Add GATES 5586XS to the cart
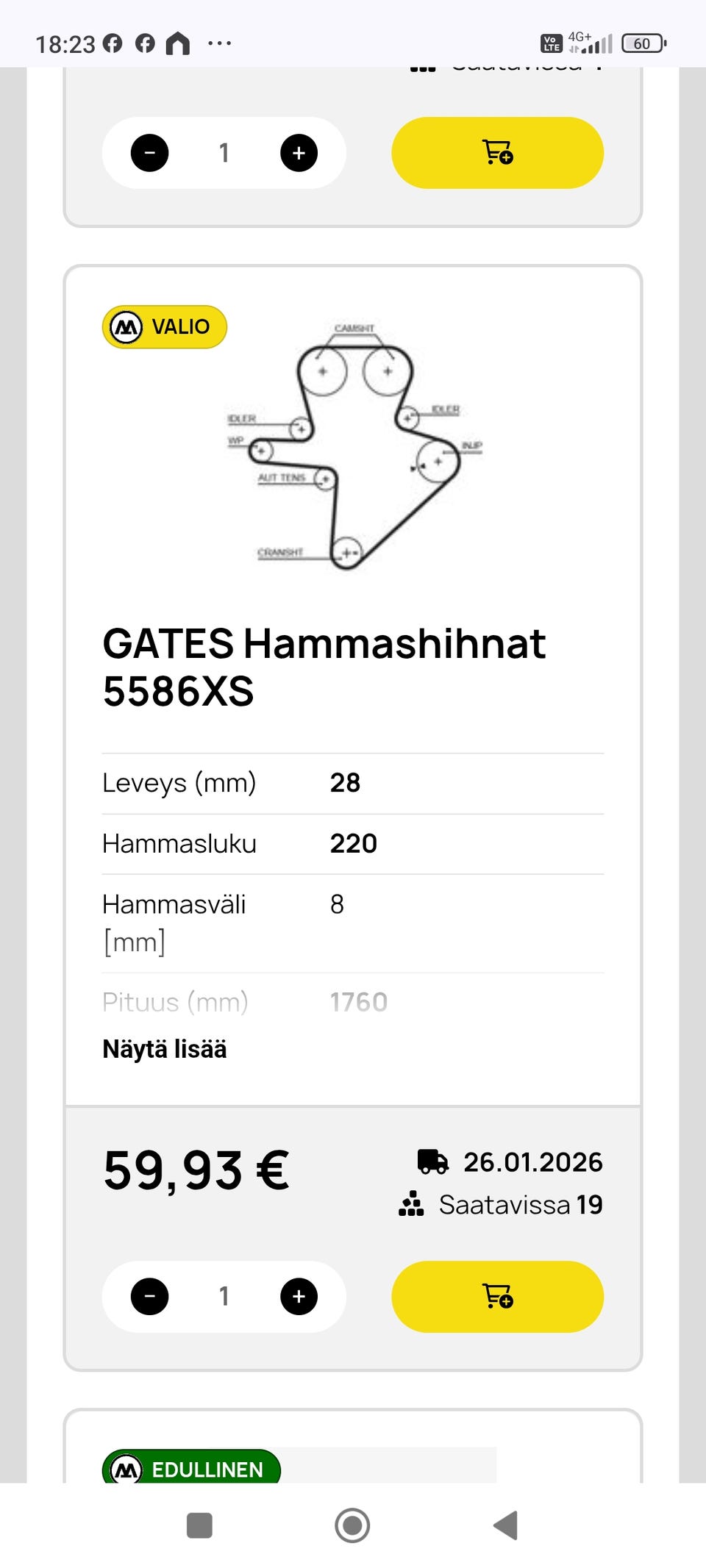Screen dimensions: 706x1568 click(497, 1297)
